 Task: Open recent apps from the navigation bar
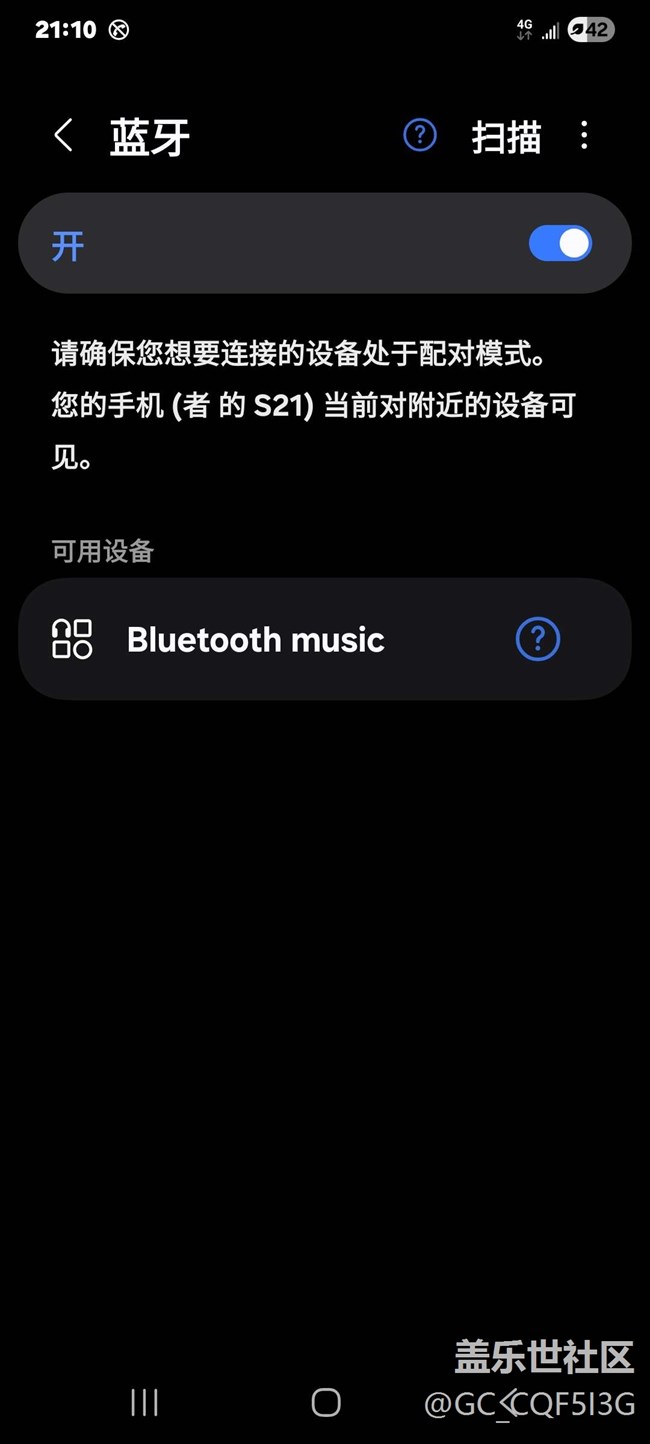coord(144,1402)
